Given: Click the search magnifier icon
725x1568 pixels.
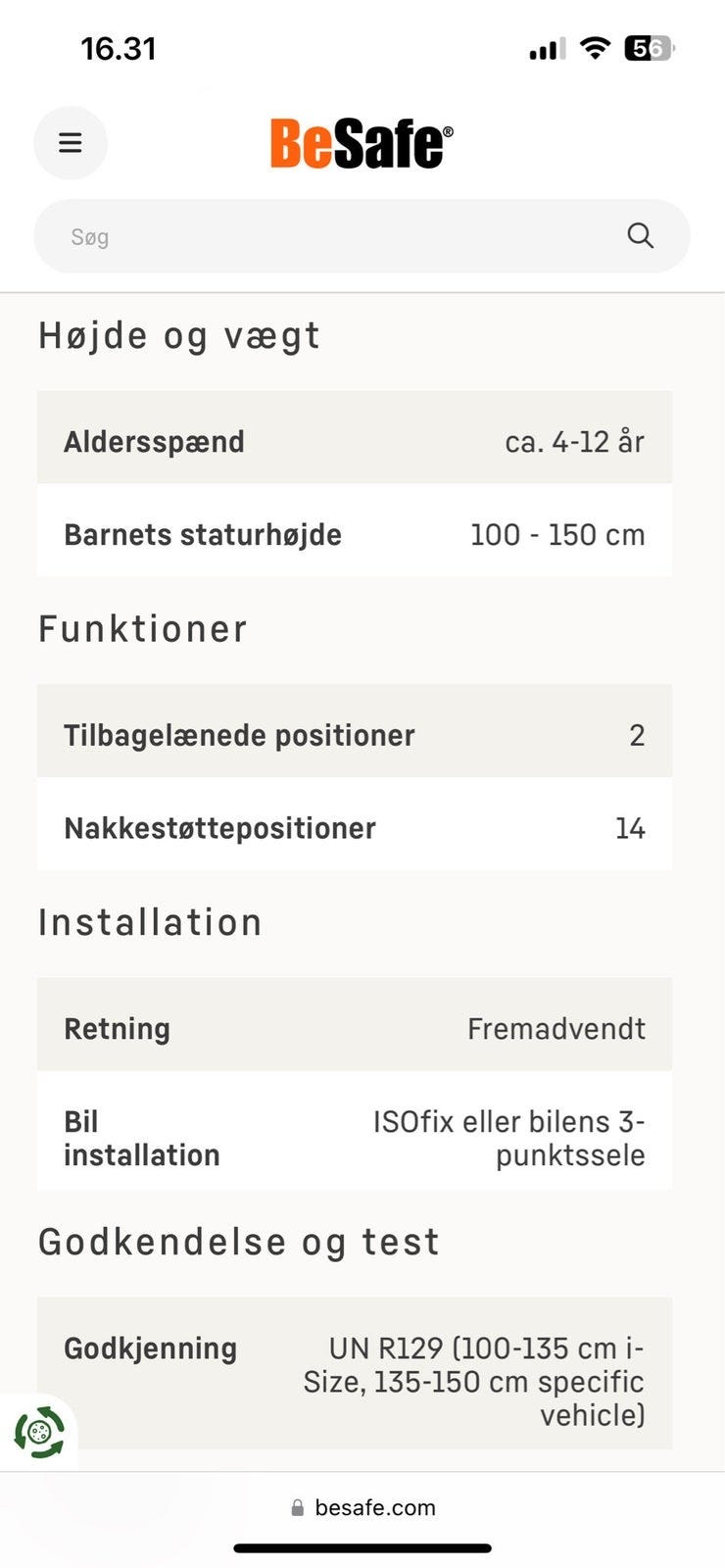Looking at the screenshot, I should point(639,235).
